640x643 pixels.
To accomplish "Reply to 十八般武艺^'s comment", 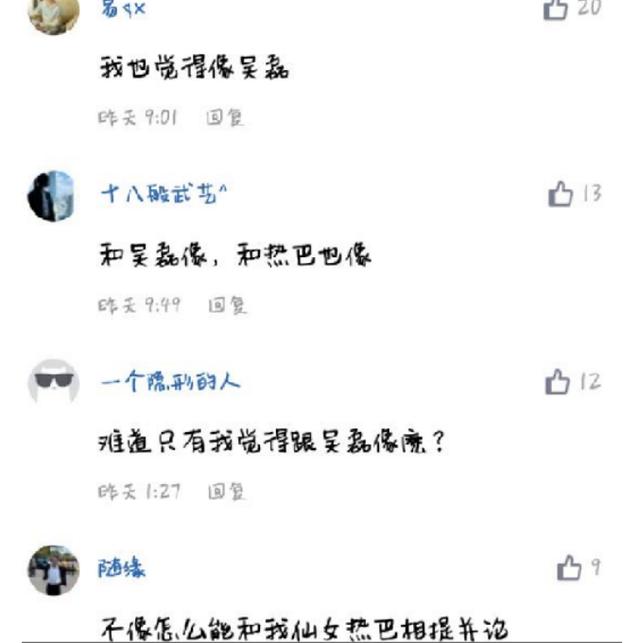I will tap(227, 305).
